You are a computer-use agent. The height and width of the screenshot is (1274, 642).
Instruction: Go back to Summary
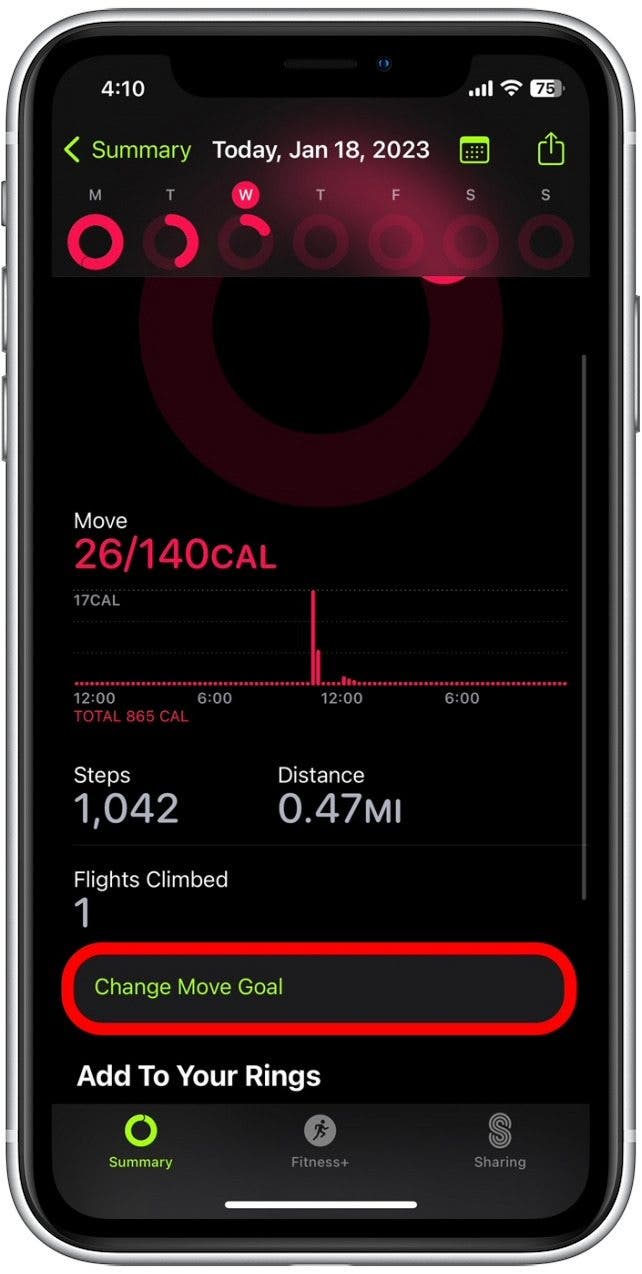pyautogui.click(x=126, y=150)
